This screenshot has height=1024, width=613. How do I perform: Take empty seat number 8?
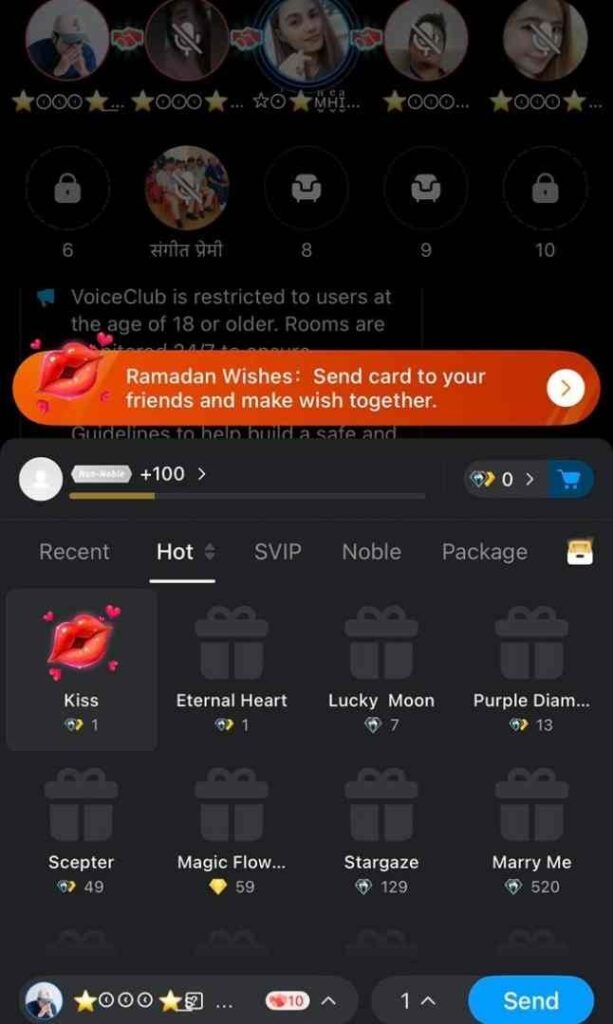coord(306,189)
